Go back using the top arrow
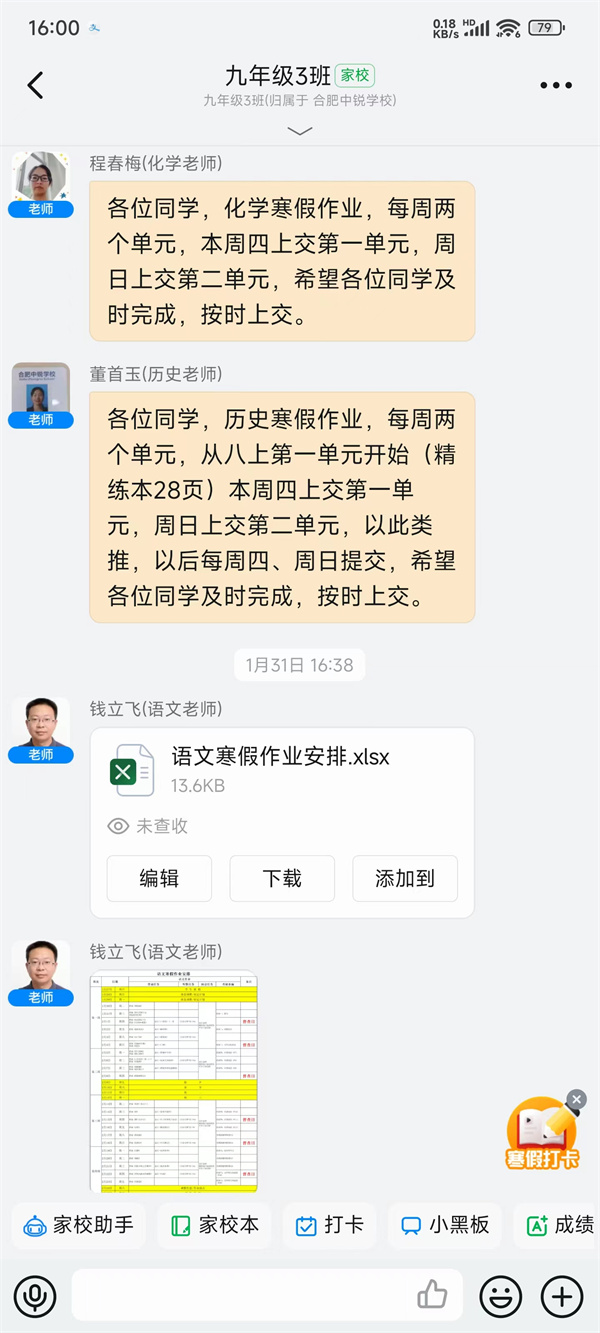 [35, 85]
